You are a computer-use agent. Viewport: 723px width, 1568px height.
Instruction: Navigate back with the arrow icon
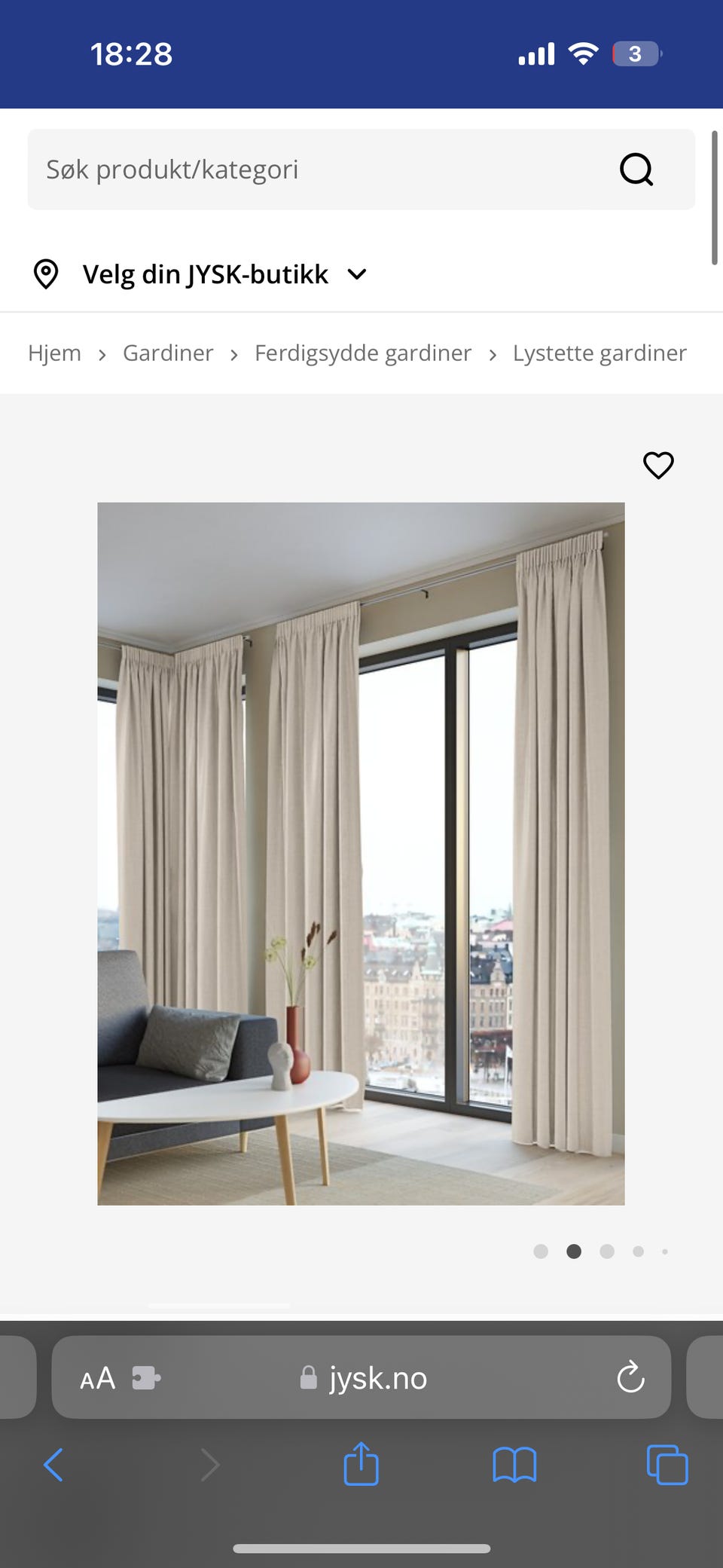53,1465
